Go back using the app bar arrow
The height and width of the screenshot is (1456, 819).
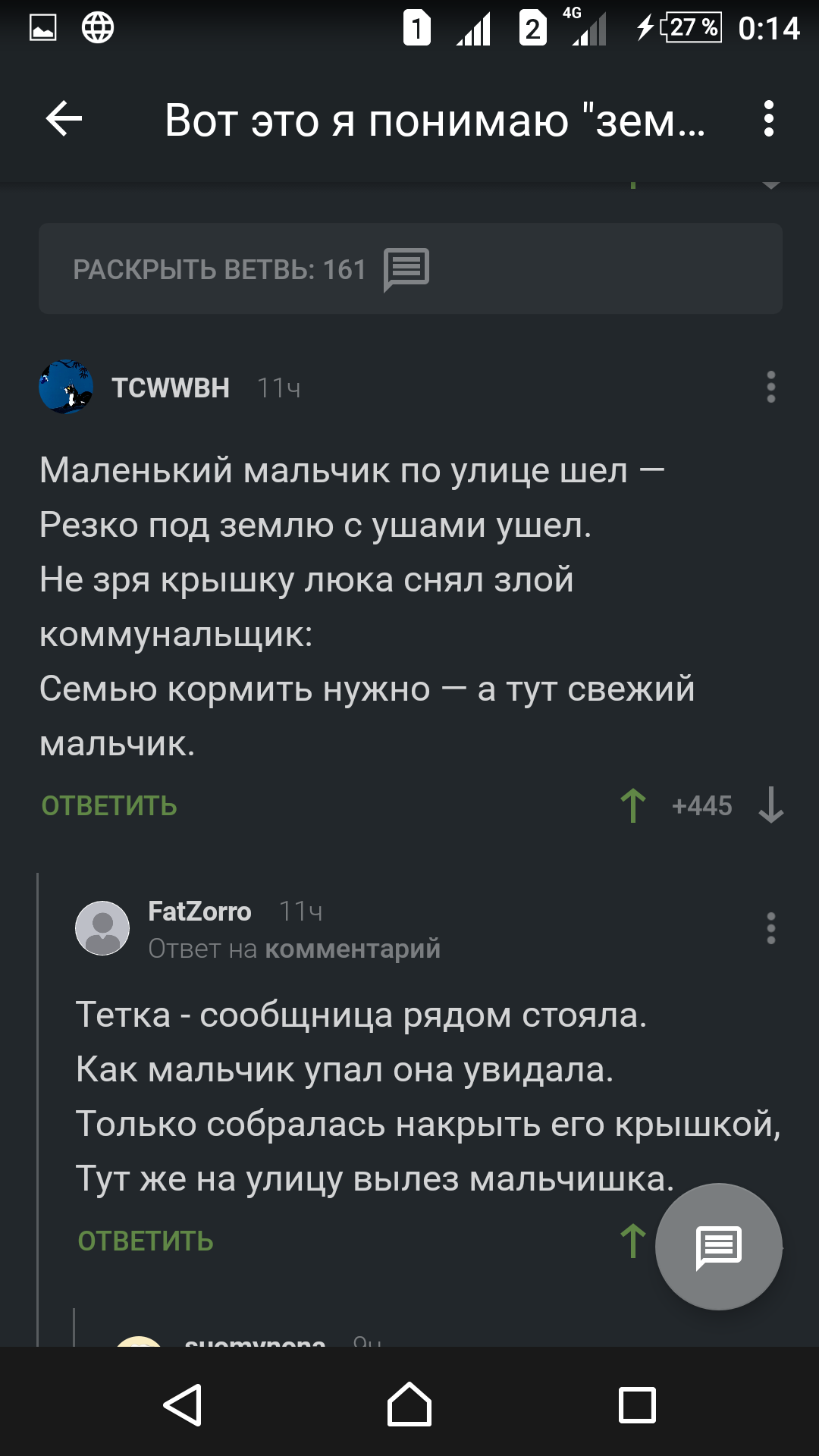(64, 119)
